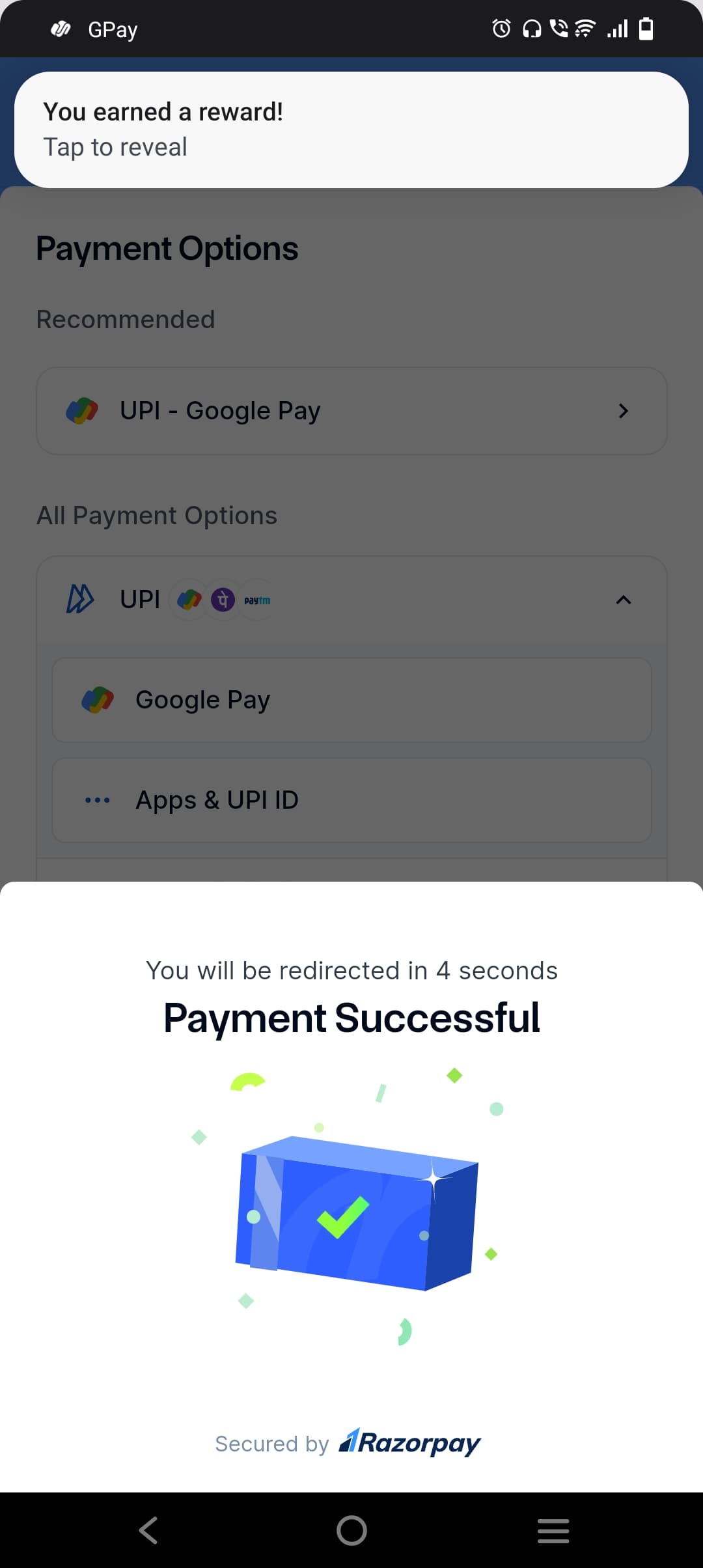The image size is (703, 1568).
Task: Open the recent apps view
Action: 553,1530
